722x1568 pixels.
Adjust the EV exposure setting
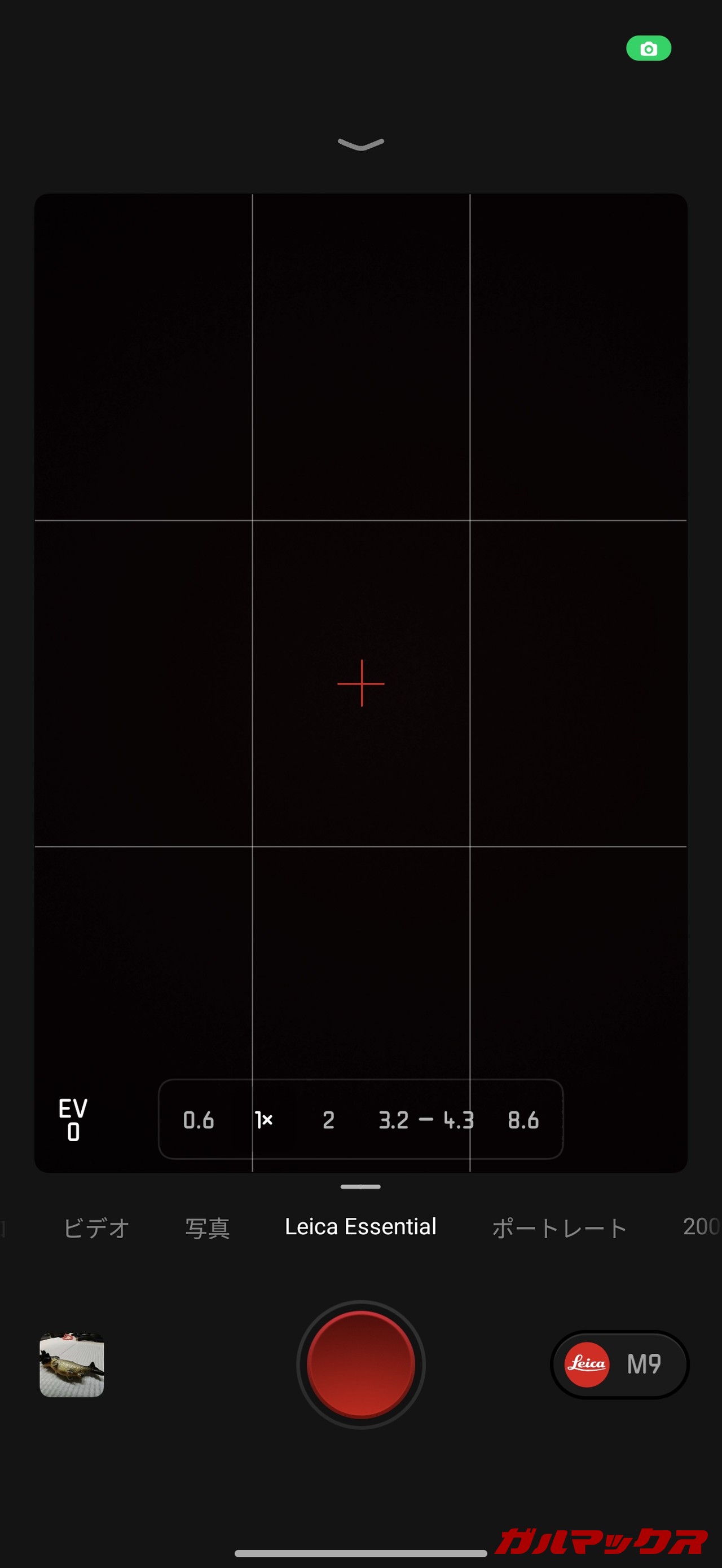click(73, 1119)
